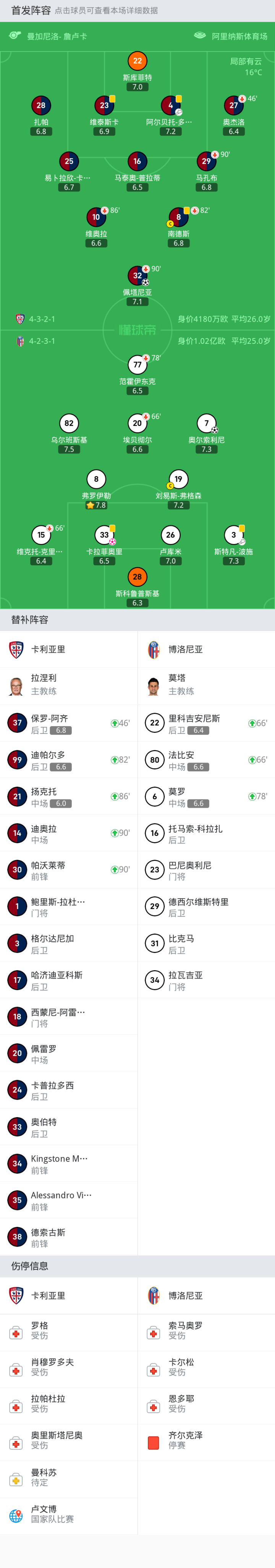Viewport: 275px width, 1568px height.
Task: Select midfielder 马泰奥-普拉蒂 on the pitch
Action: [137, 162]
